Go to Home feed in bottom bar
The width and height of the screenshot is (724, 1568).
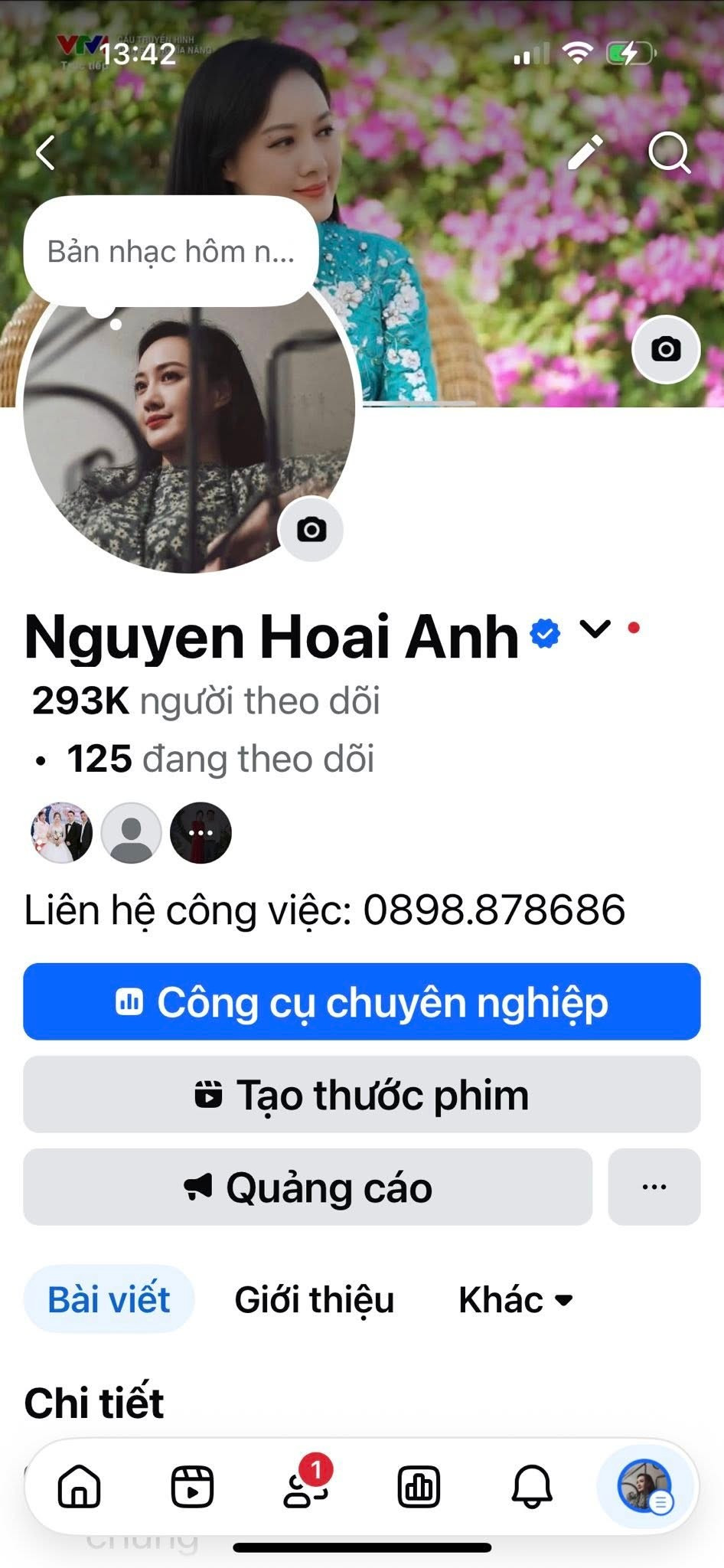tap(80, 1487)
